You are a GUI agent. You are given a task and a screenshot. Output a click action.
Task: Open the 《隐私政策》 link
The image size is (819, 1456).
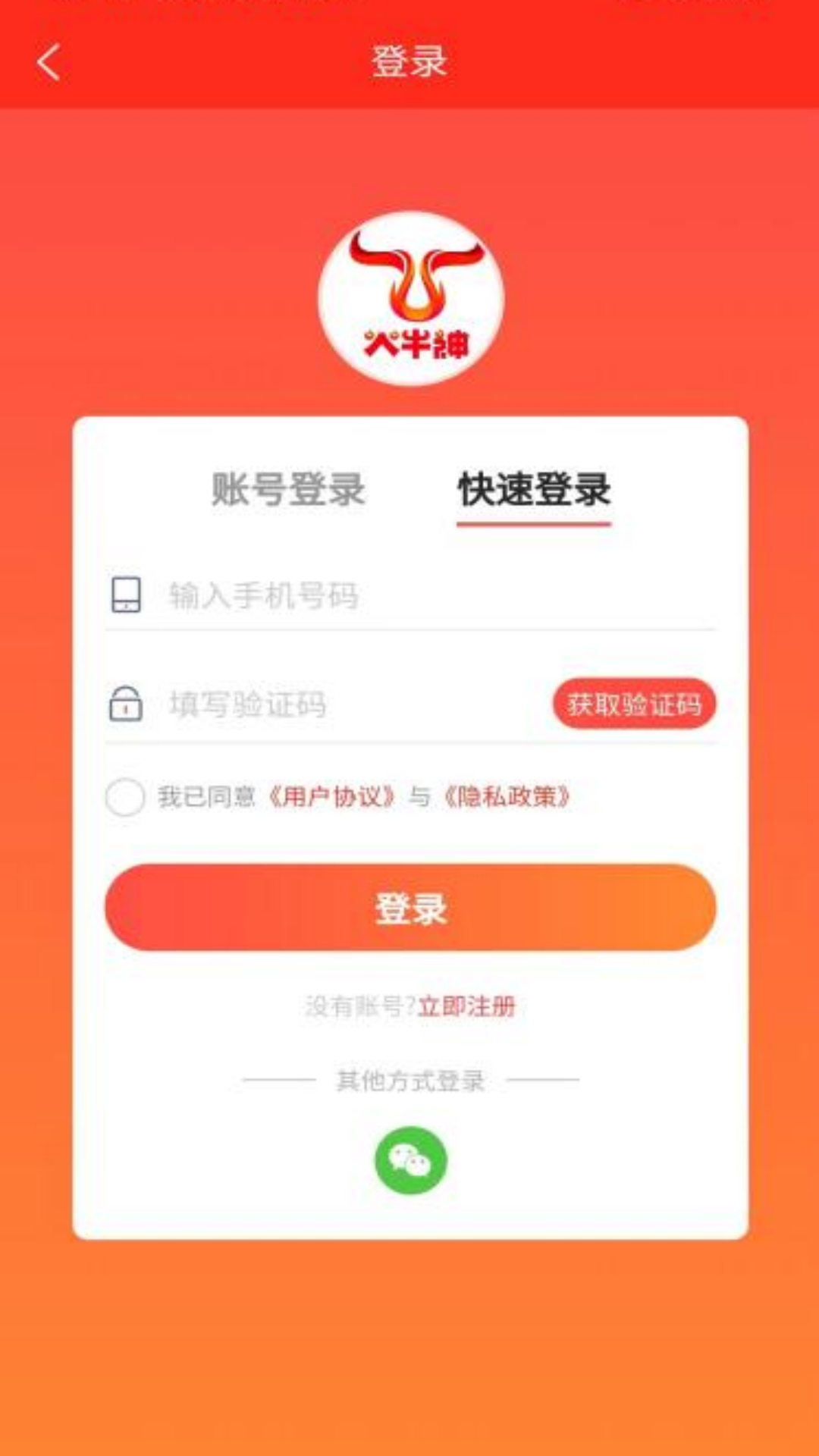(x=507, y=797)
